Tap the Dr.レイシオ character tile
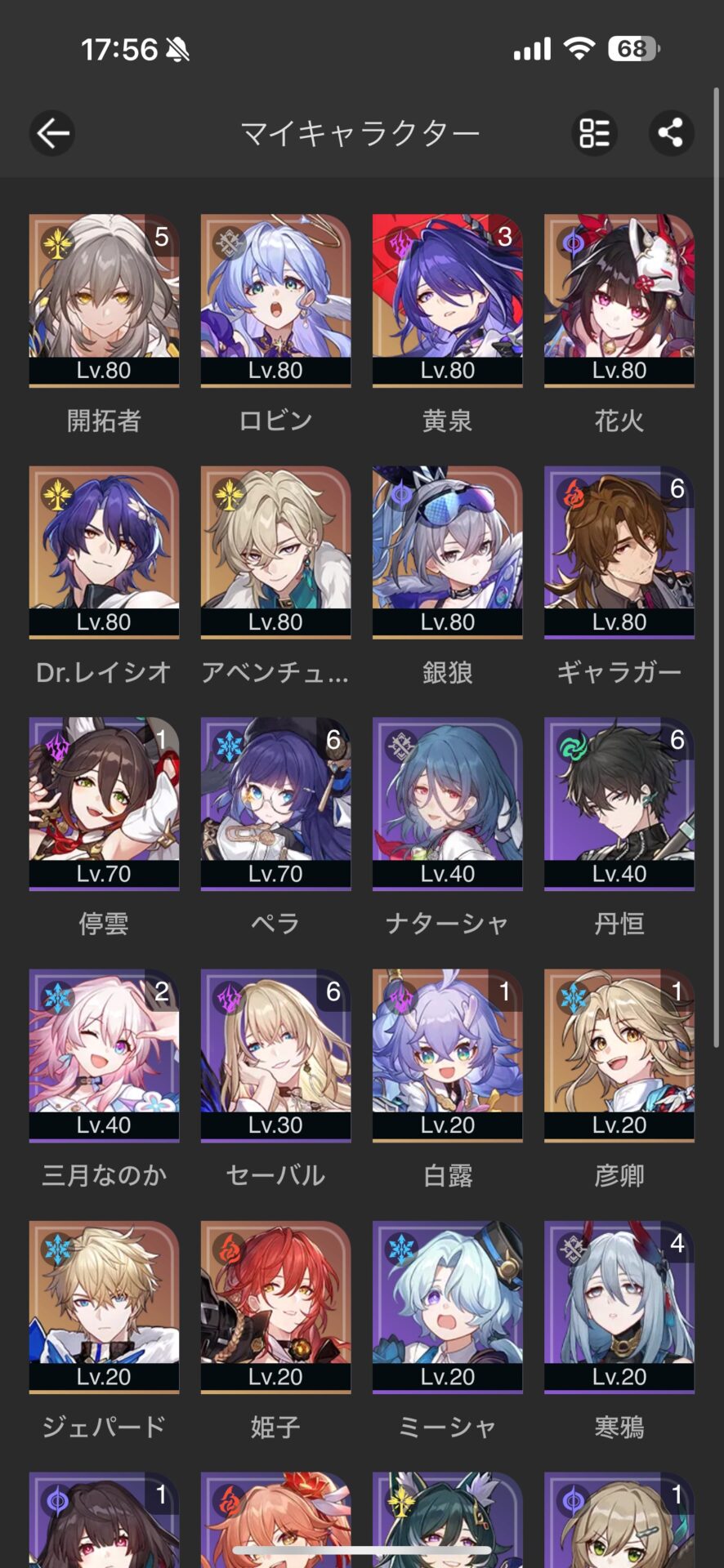The image size is (724, 1568). (x=104, y=551)
